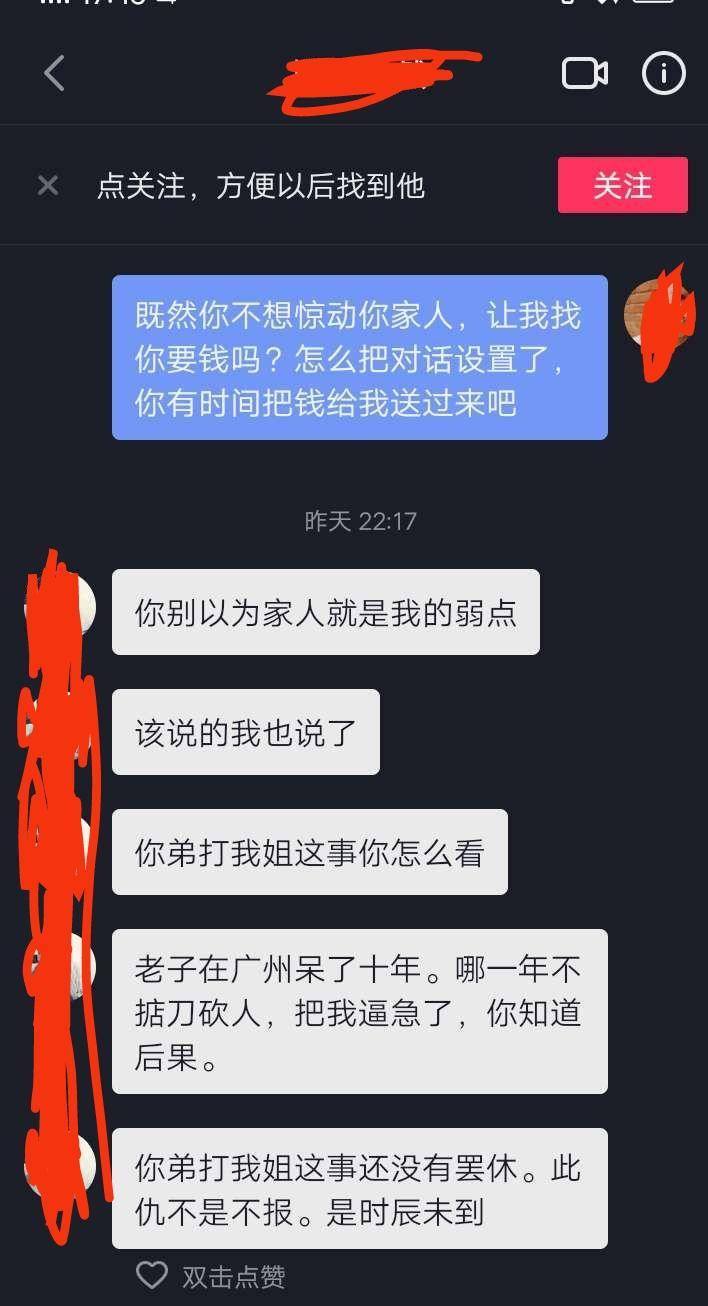Go back from this chat
Screen dimensions: 708x1306
[x=54, y=73]
